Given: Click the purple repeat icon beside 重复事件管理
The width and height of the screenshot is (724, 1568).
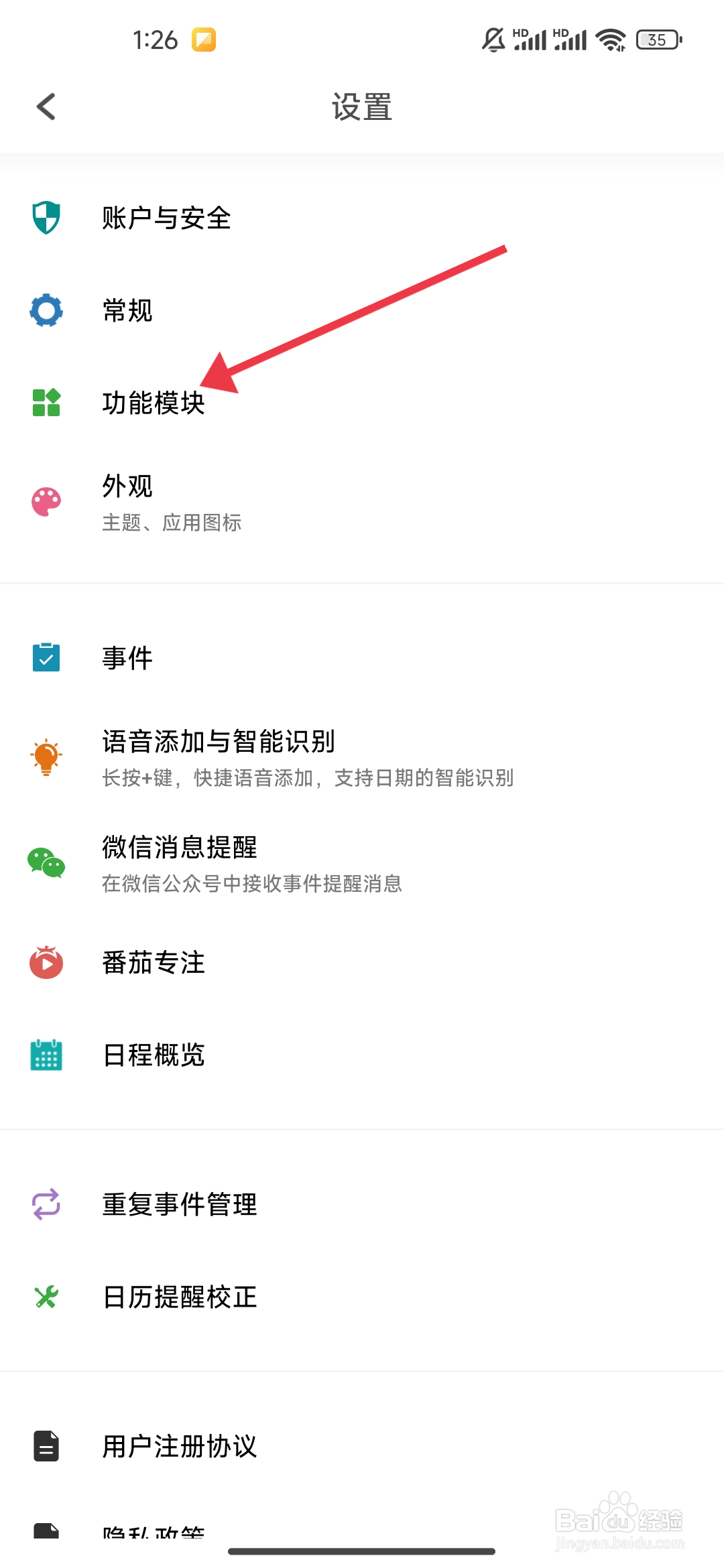Looking at the screenshot, I should click(x=46, y=1204).
